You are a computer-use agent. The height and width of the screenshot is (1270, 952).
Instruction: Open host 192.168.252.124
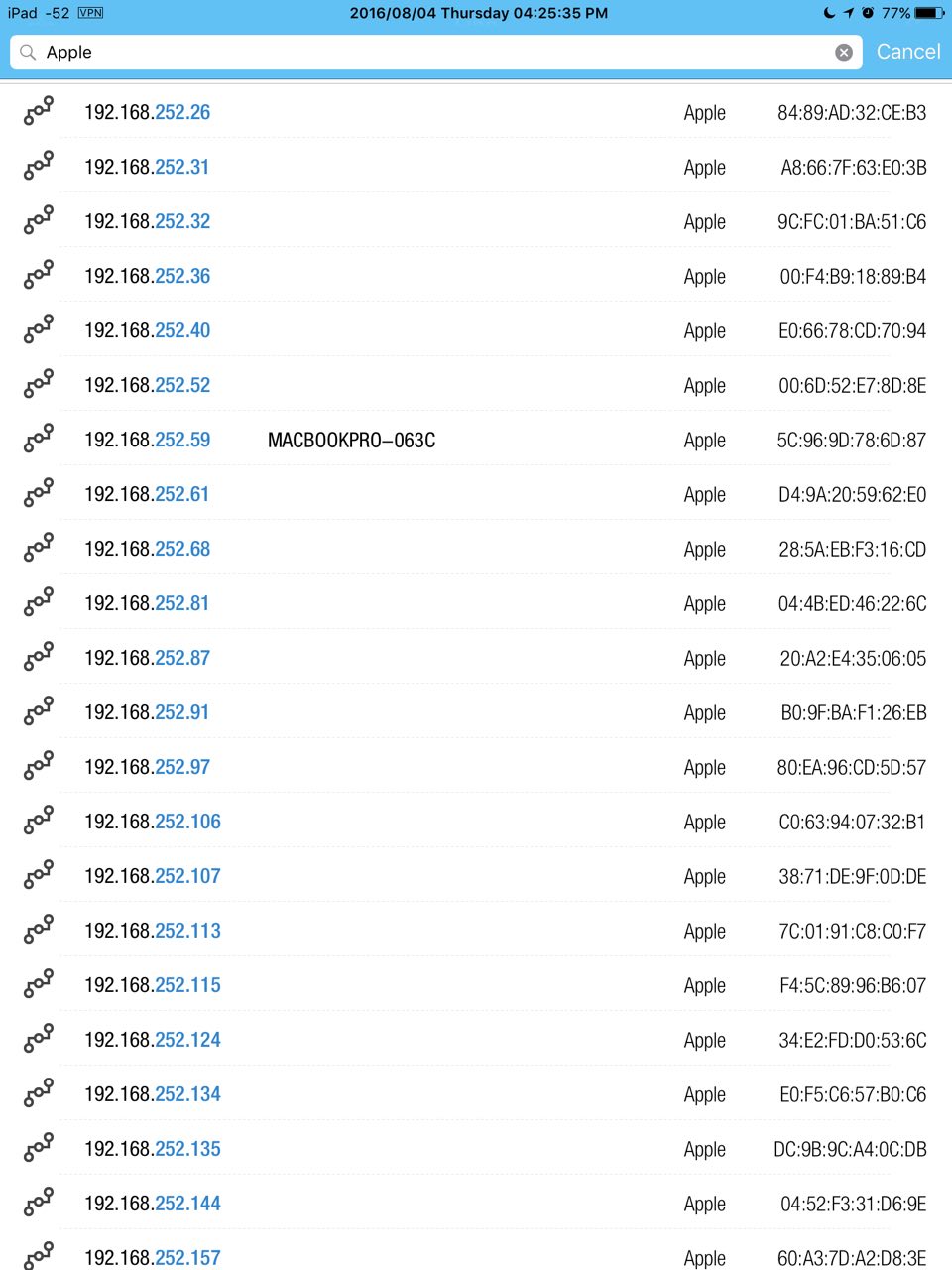pyautogui.click(x=476, y=1040)
